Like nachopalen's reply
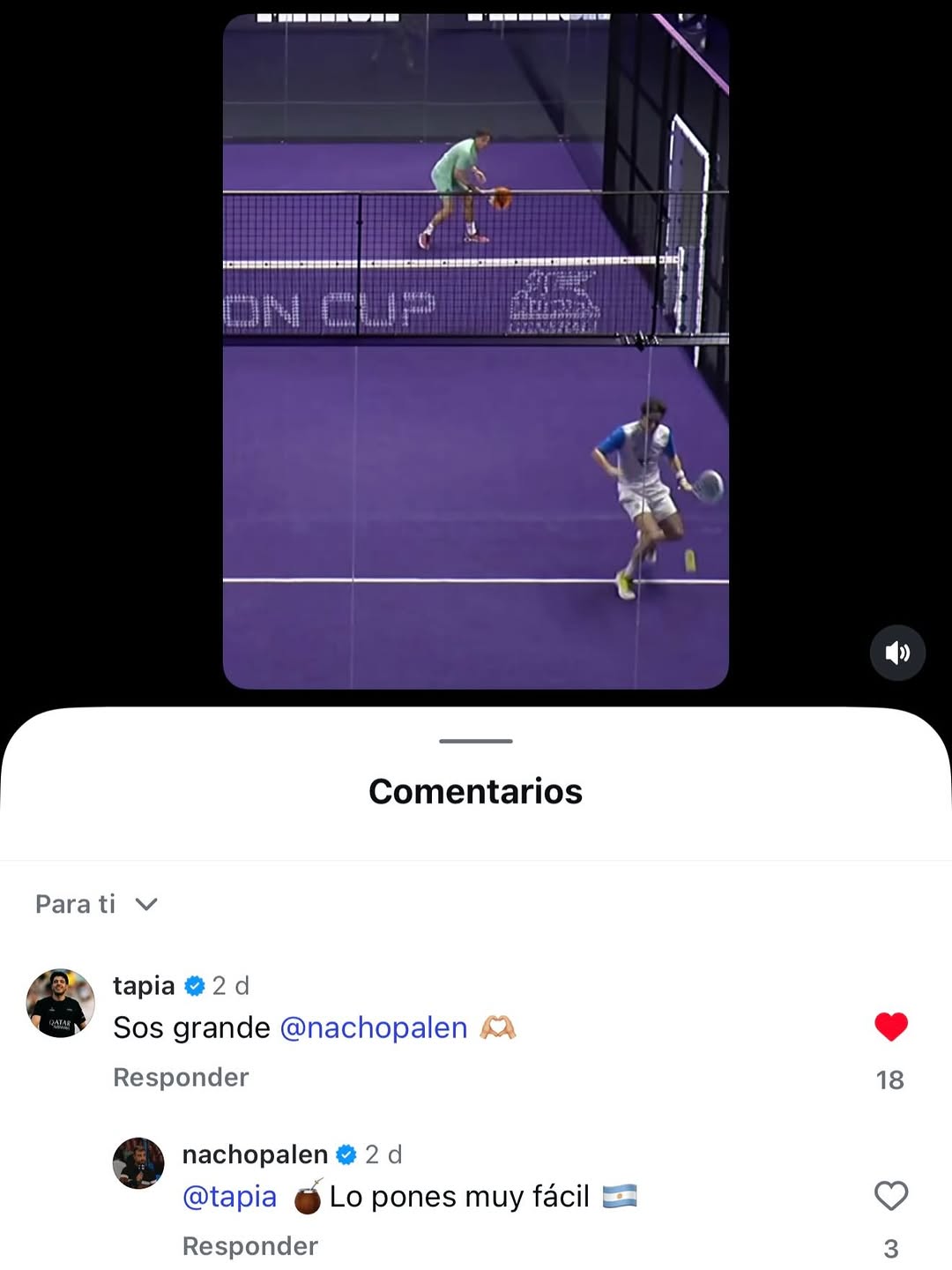The image size is (952, 1270). pos(890,1196)
